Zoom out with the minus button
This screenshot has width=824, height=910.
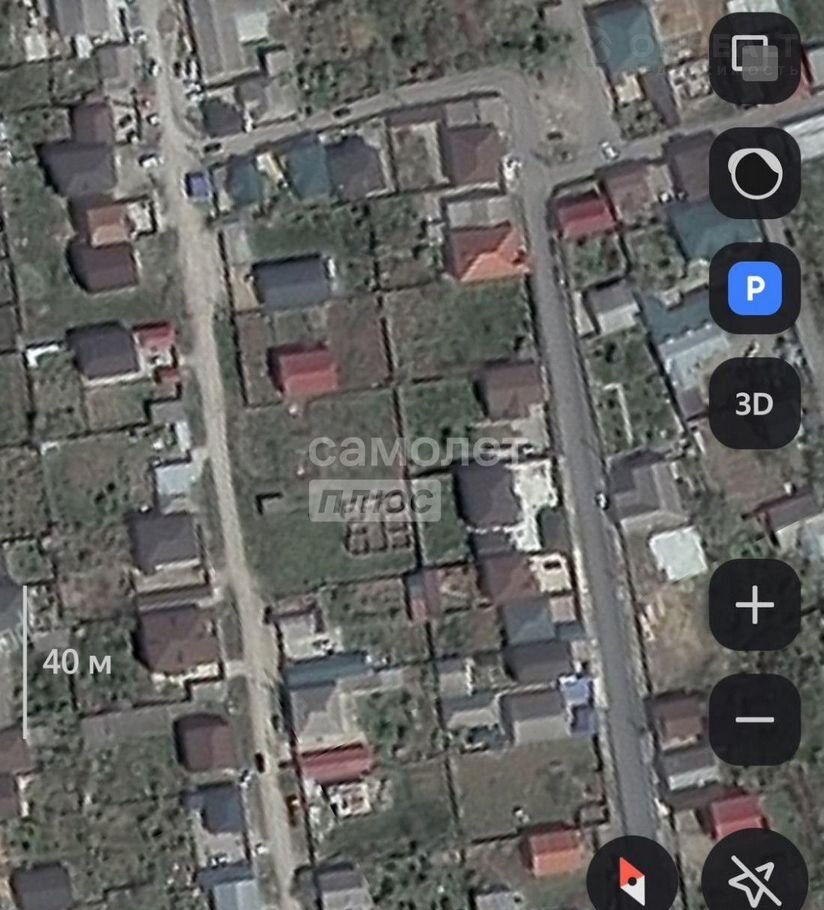(754, 720)
